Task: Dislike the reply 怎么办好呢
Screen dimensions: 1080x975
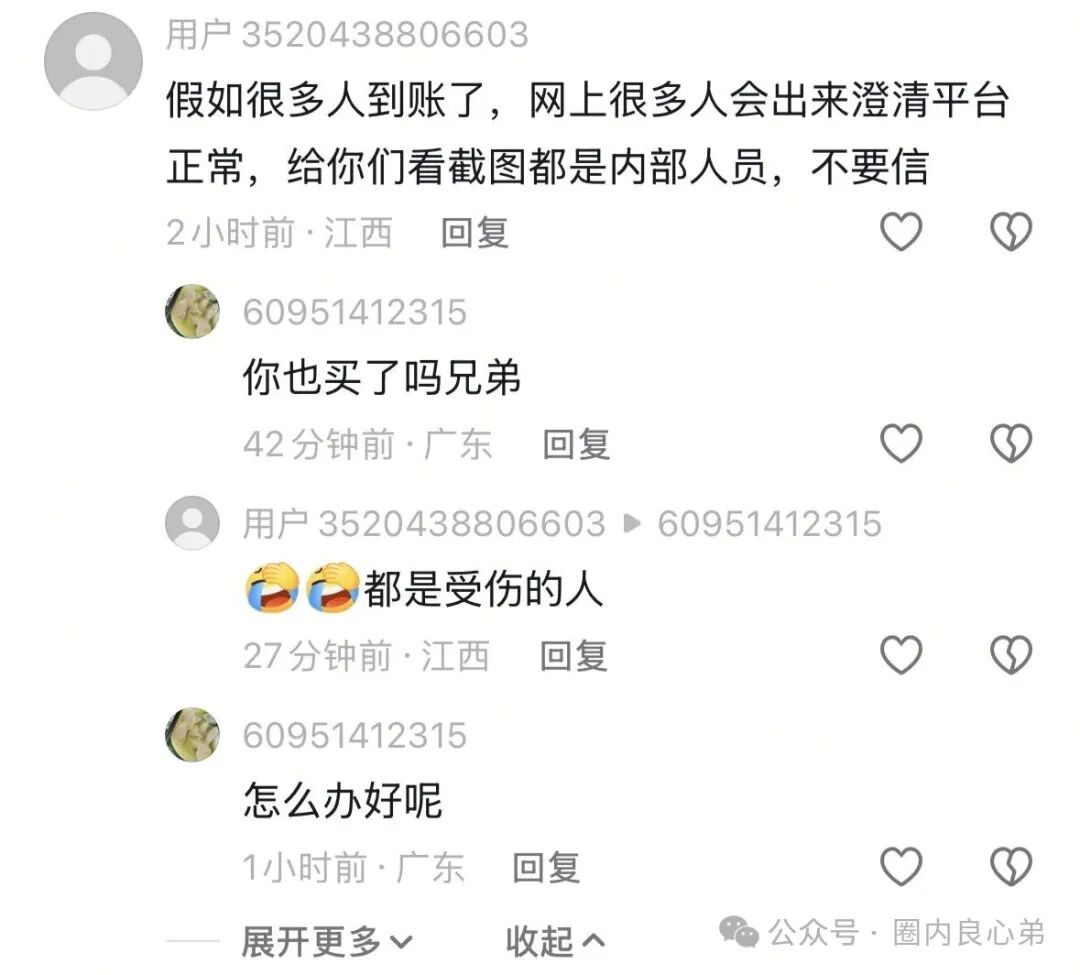Action: 1010,867
